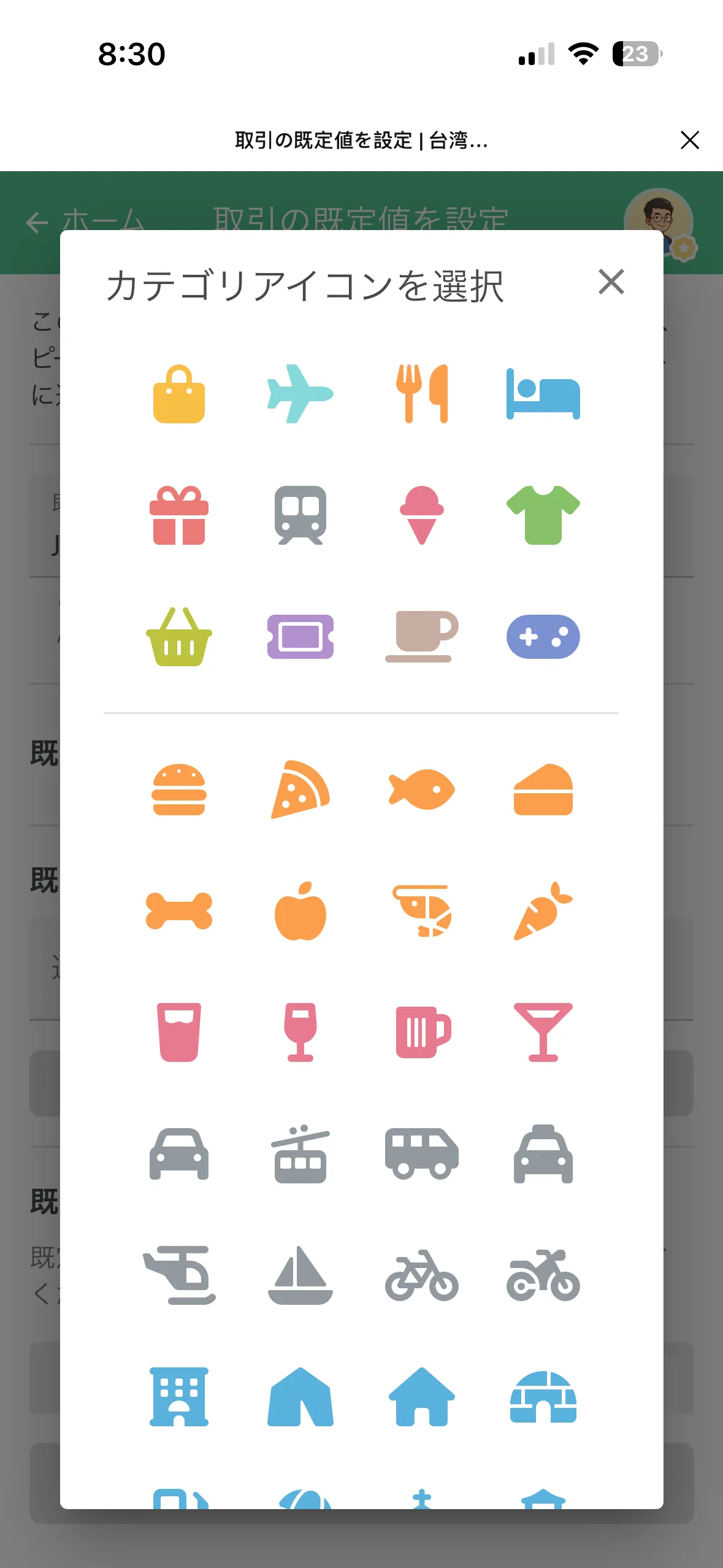Select the pink ice cream cone icon
The height and width of the screenshot is (1568, 723).
[x=422, y=515]
